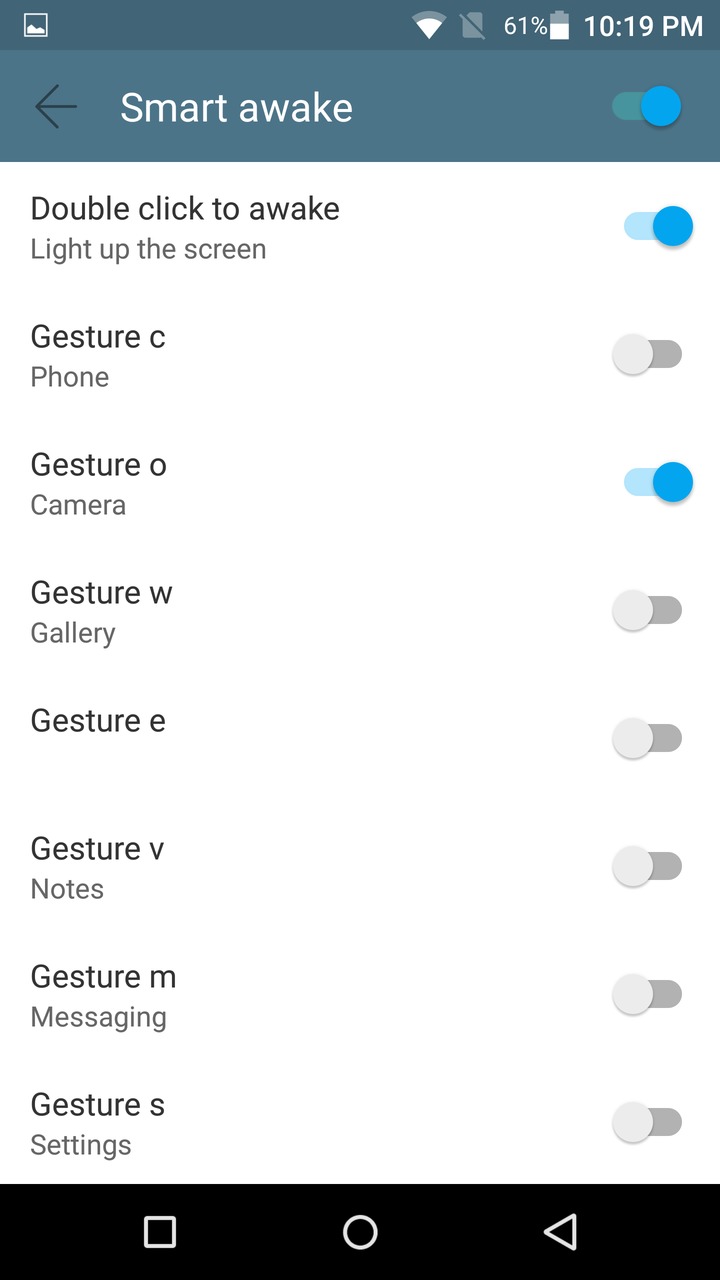Open recent apps from navigation bar

[x=160, y=1232]
